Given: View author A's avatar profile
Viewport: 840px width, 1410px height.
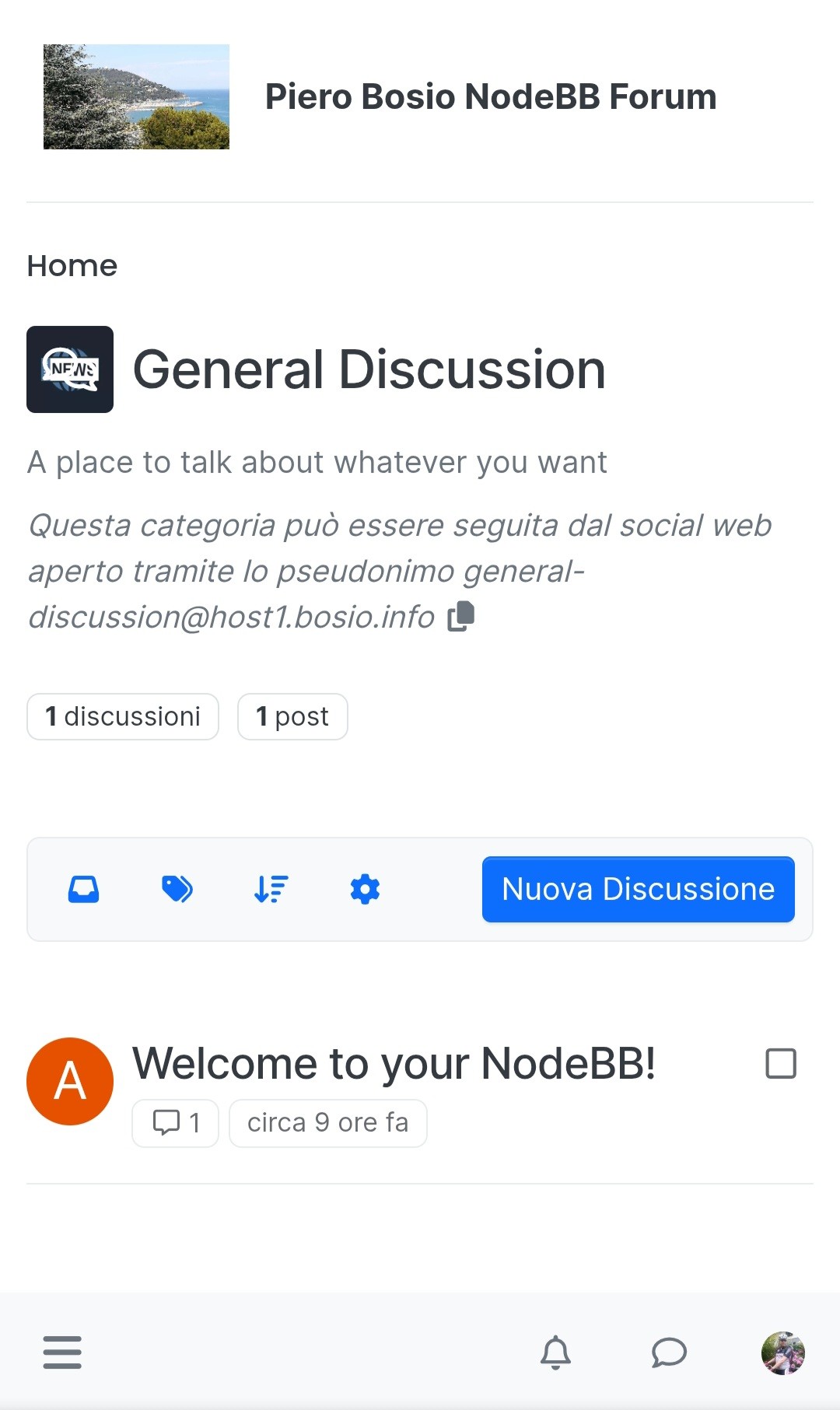Looking at the screenshot, I should 70,1081.
